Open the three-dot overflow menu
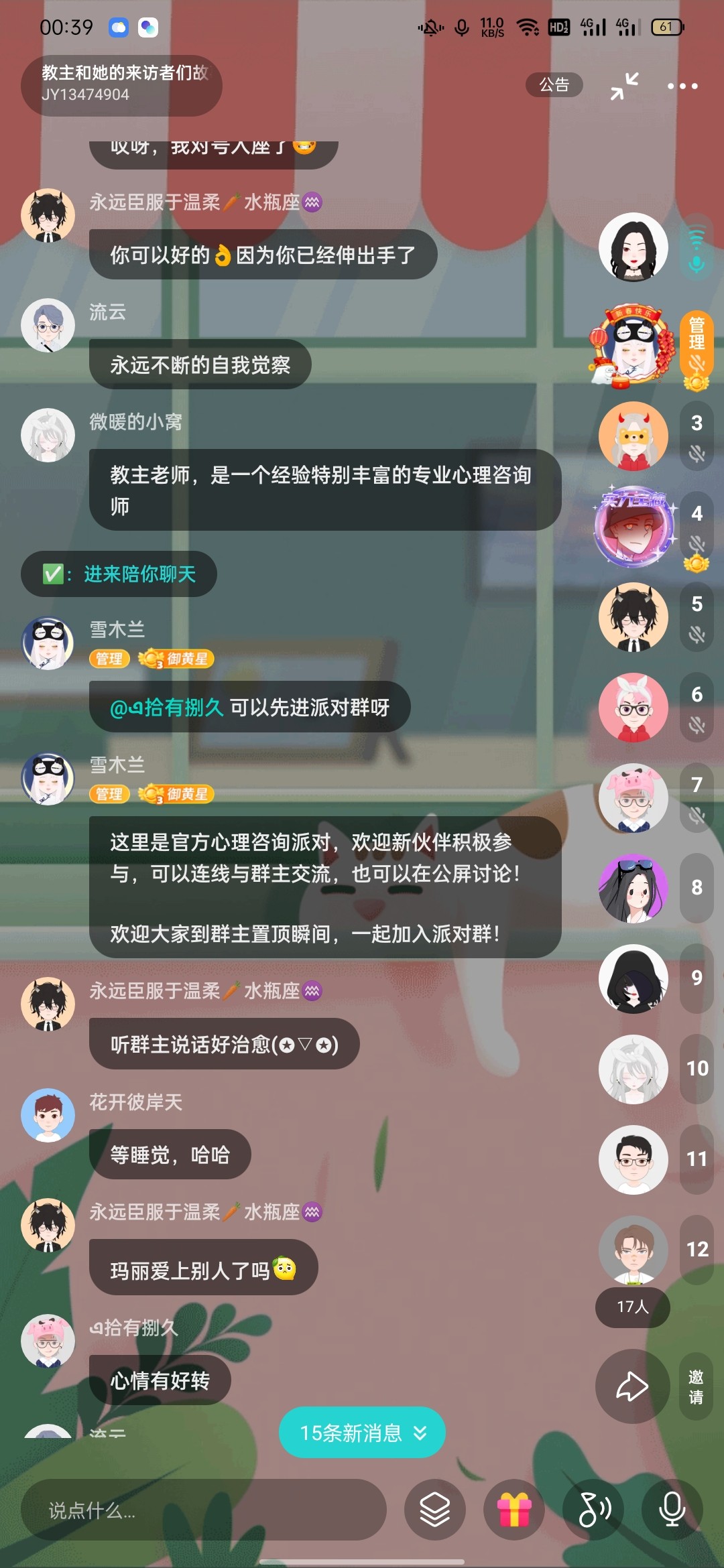 click(x=682, y=86)
